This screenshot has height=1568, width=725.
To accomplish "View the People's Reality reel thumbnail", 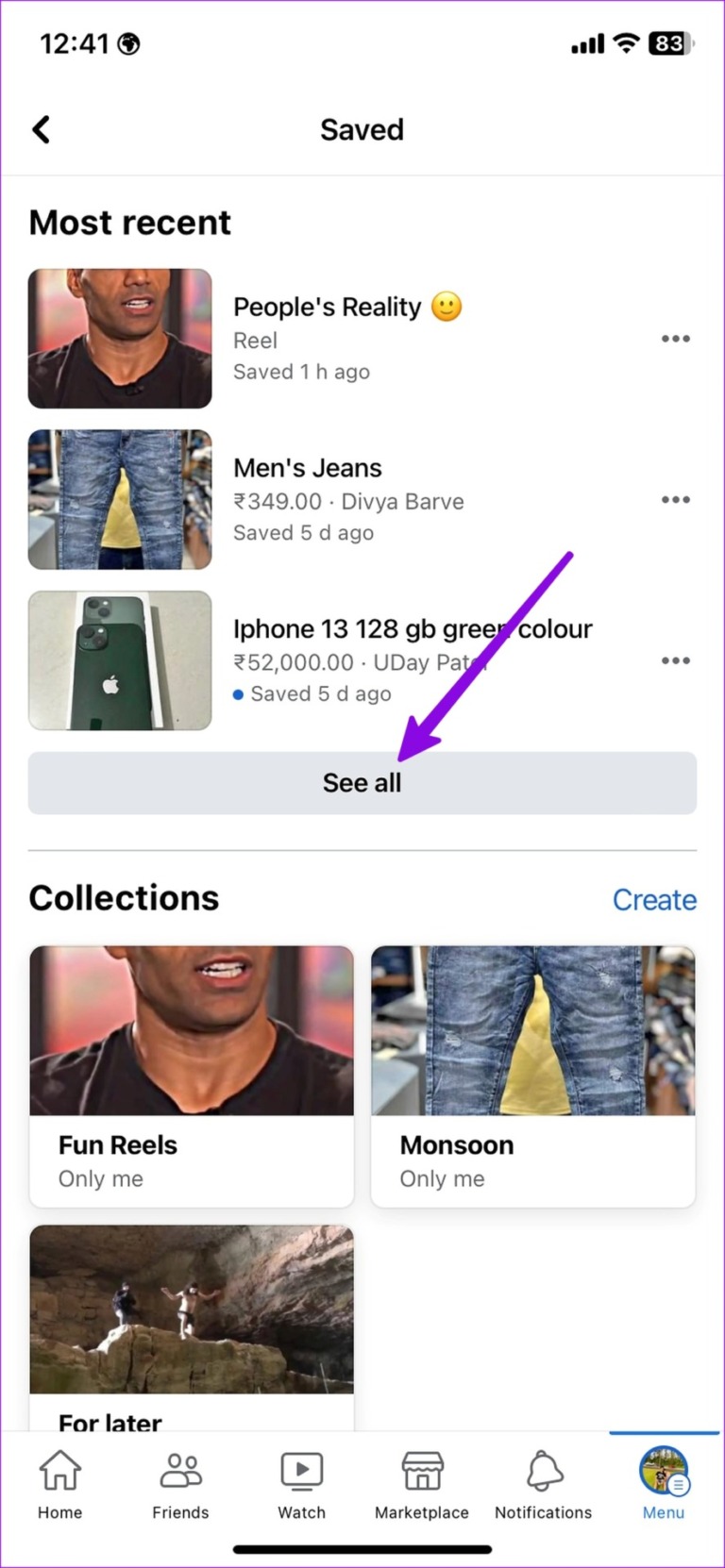I will pos(120,338).
